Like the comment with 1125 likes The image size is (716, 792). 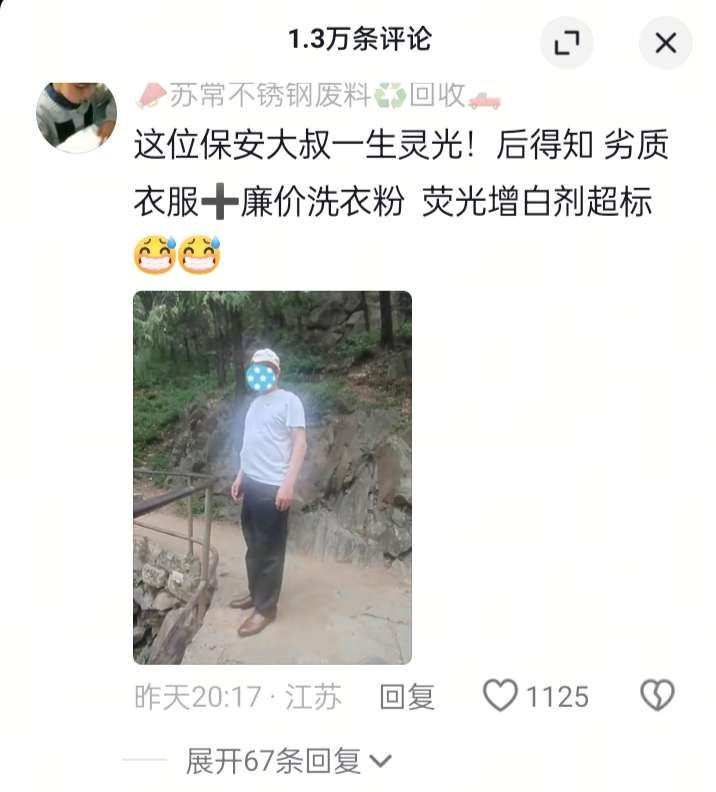click(x=500, y=696)
